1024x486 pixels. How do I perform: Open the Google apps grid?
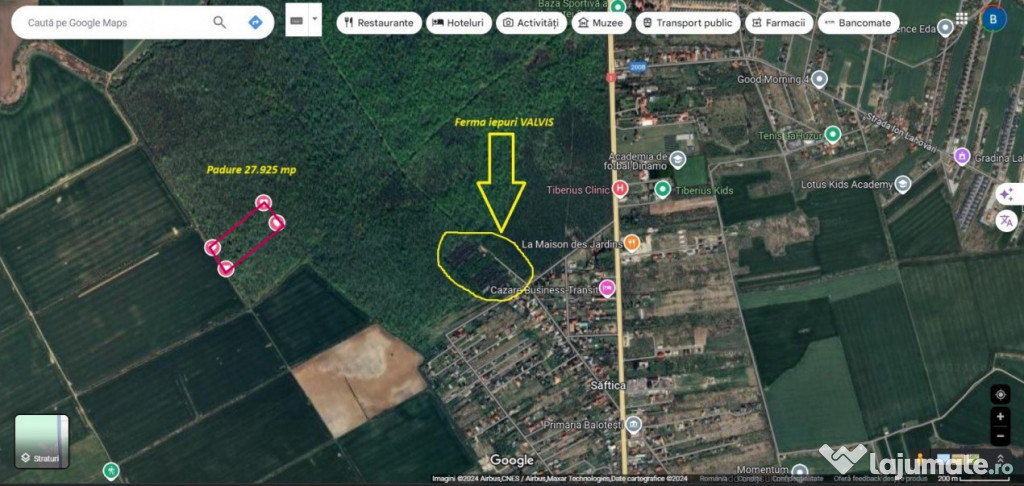click(961, 19)
